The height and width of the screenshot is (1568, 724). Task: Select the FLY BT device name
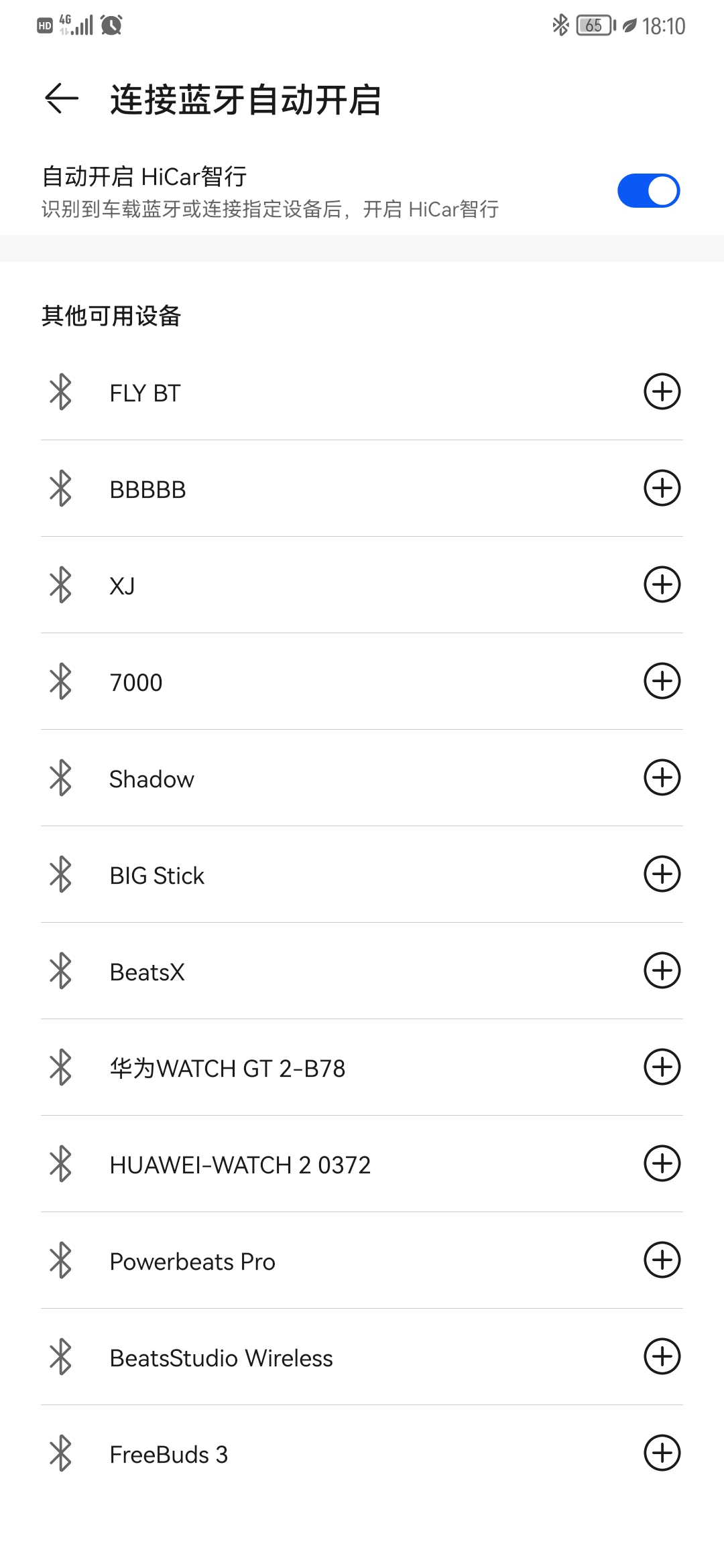143,393
